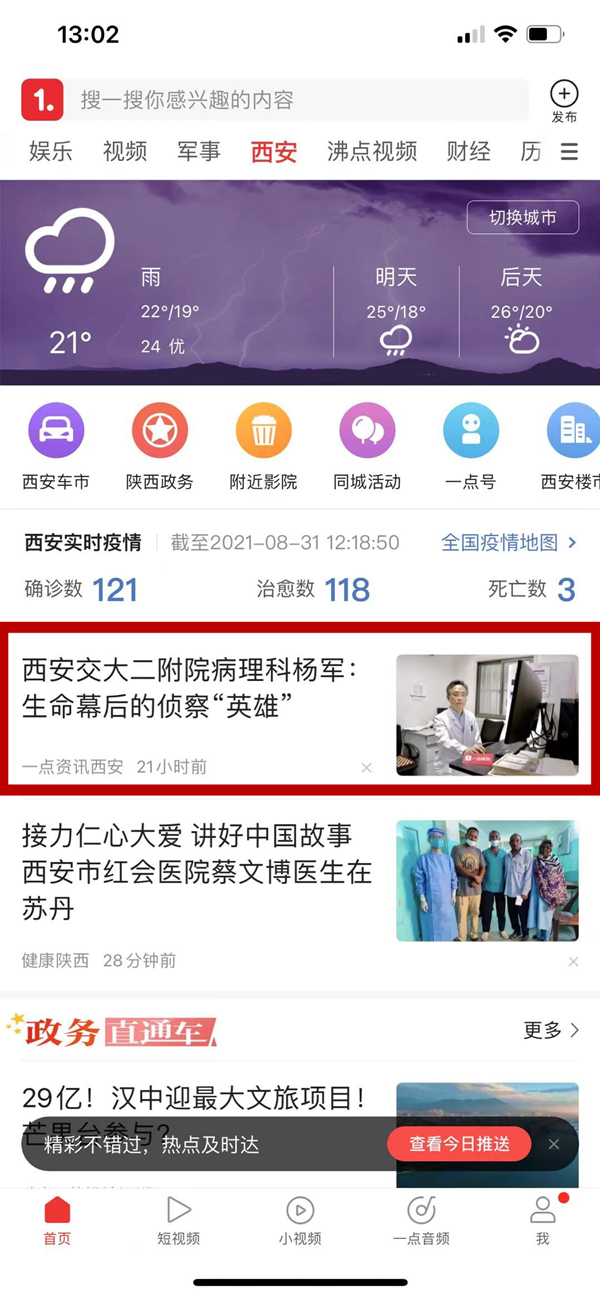Image resolution: width=600 pixels, height=1297 pixels.
Task: Switch to the 军事 channel tab
Action: click(199, 152)
